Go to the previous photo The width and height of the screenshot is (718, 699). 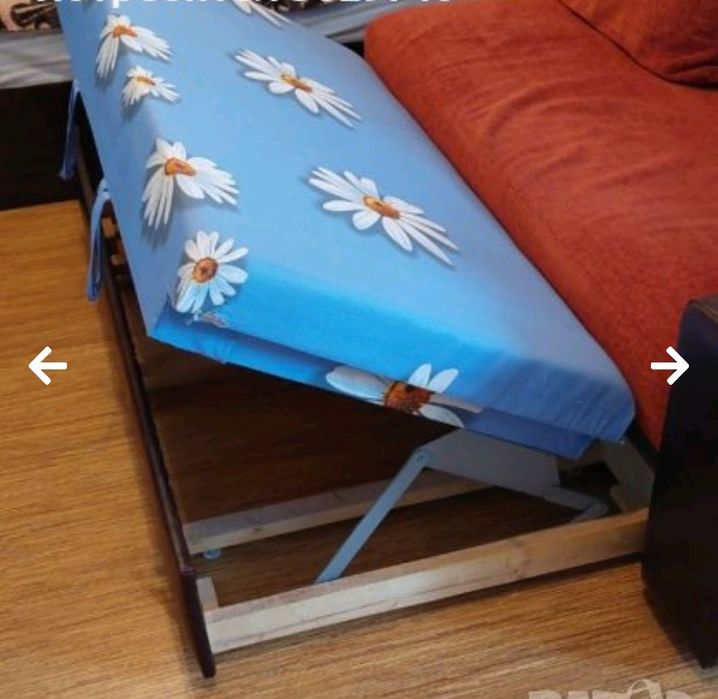[47, 366]
